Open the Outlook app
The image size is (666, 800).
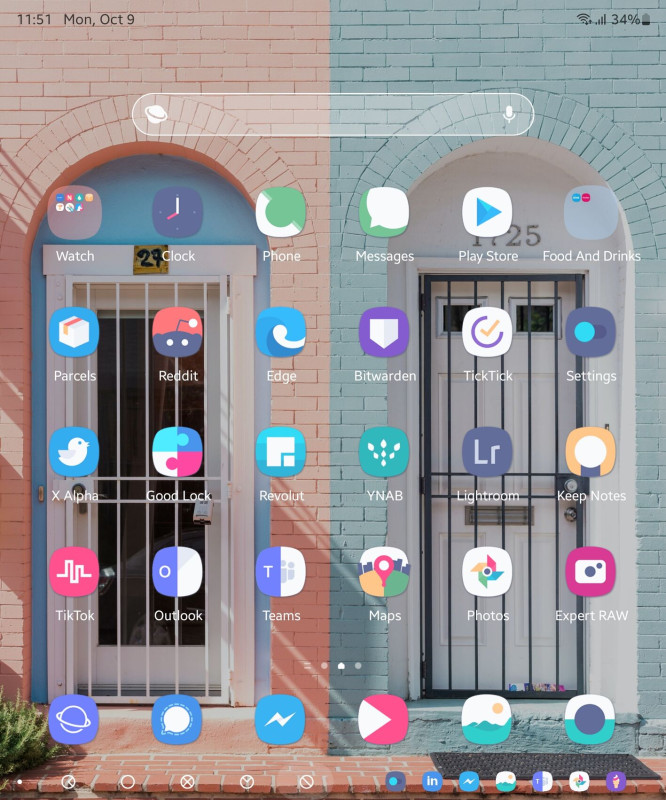[178, 572]
